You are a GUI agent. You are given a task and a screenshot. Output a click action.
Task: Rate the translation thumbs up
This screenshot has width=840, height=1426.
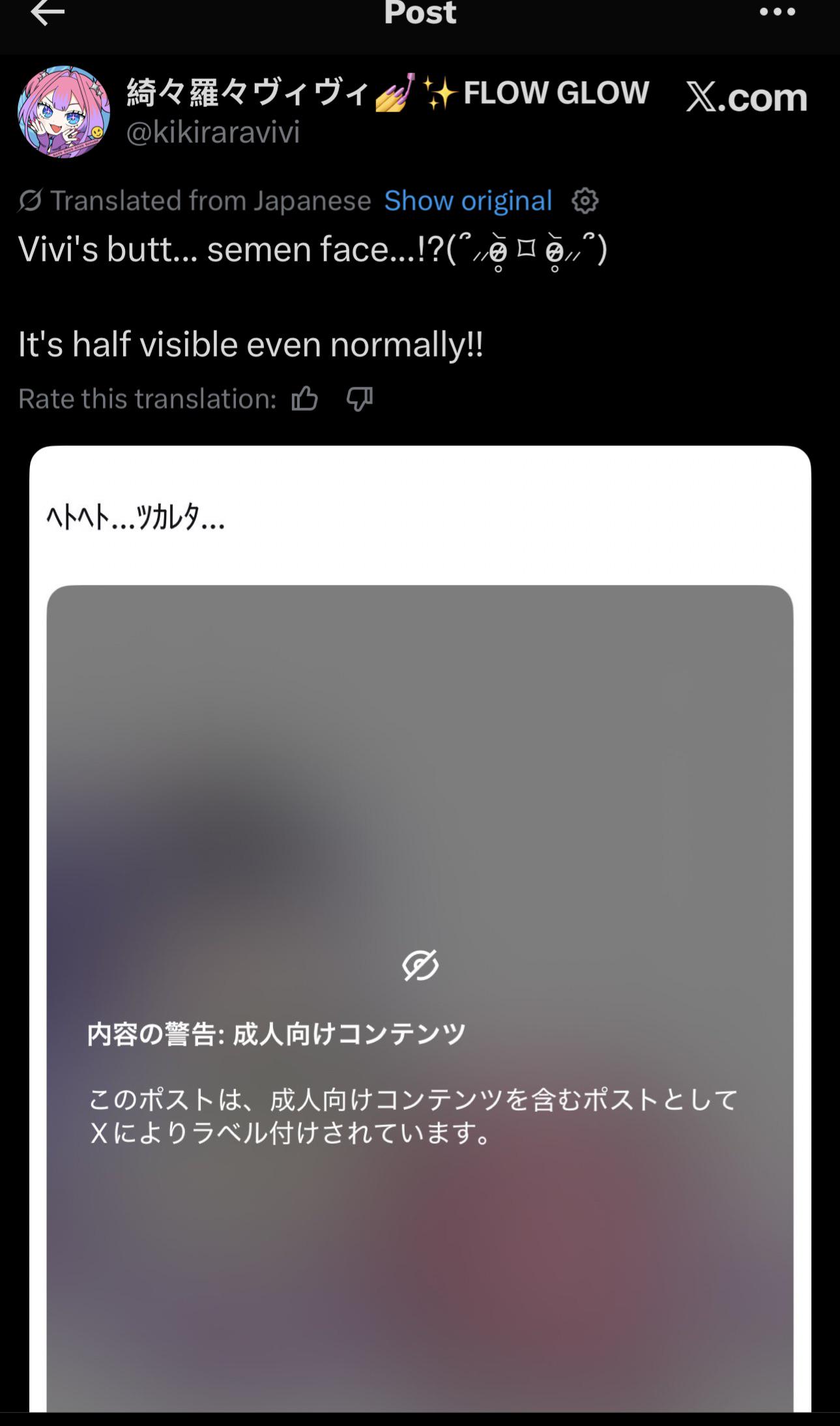(x=304, y=398)
